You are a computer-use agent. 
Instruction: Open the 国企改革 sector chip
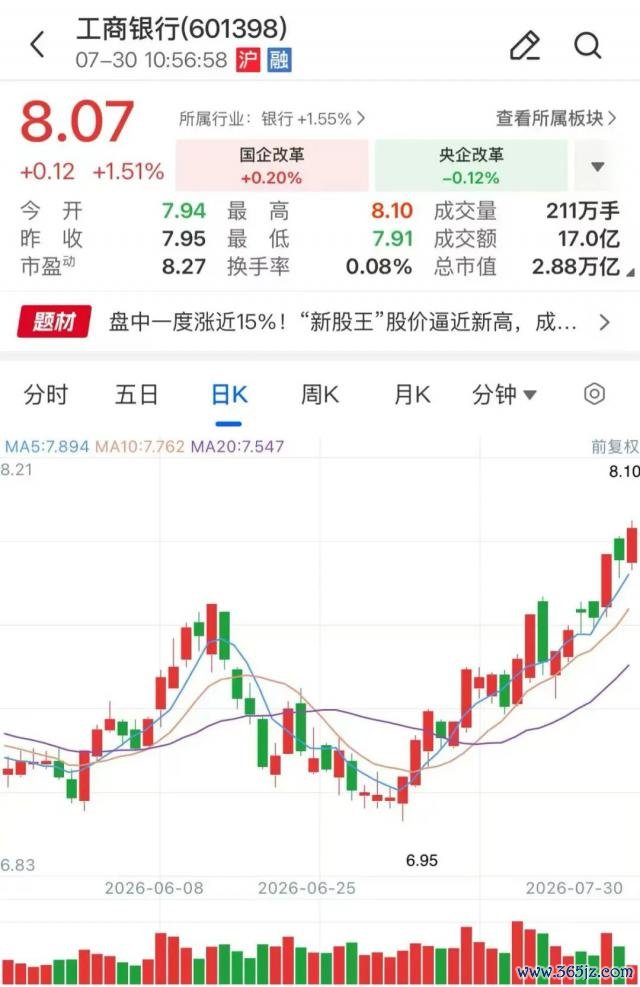pyautogui.click(x=272, y=166)
